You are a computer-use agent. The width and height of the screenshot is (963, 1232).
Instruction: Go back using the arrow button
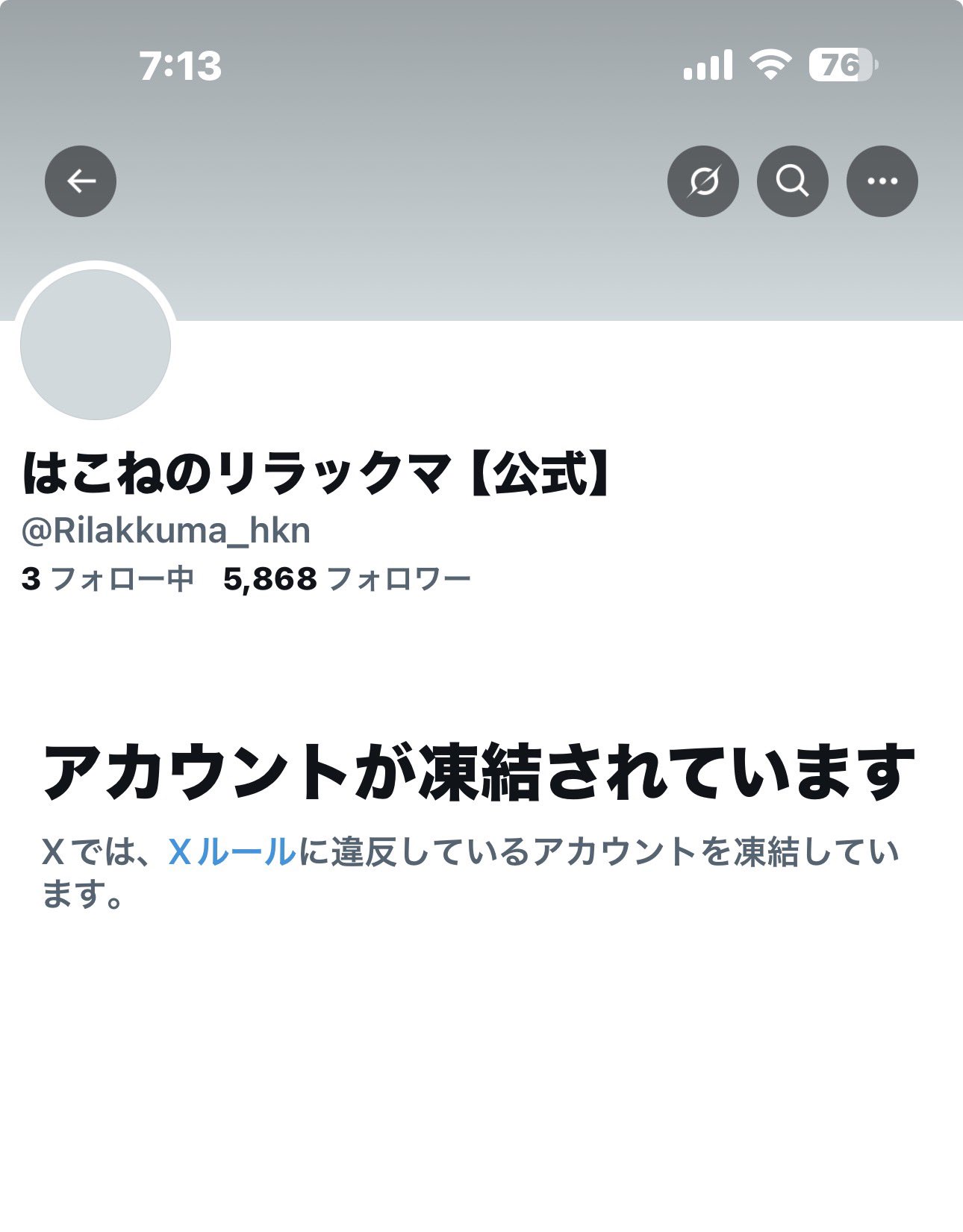click(81, 181)
